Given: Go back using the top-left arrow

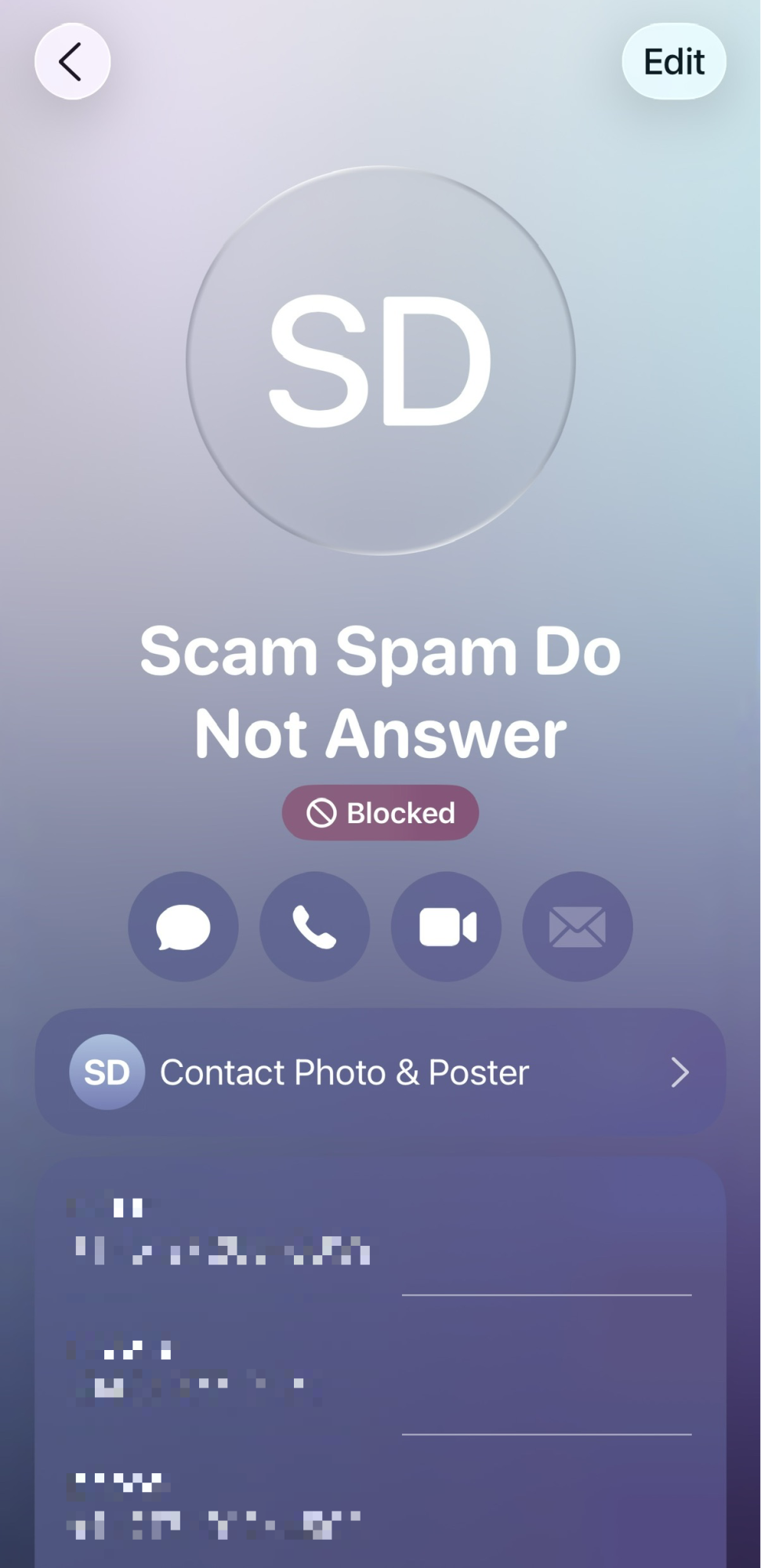Looking at the screenshot, I should (72, 61).
